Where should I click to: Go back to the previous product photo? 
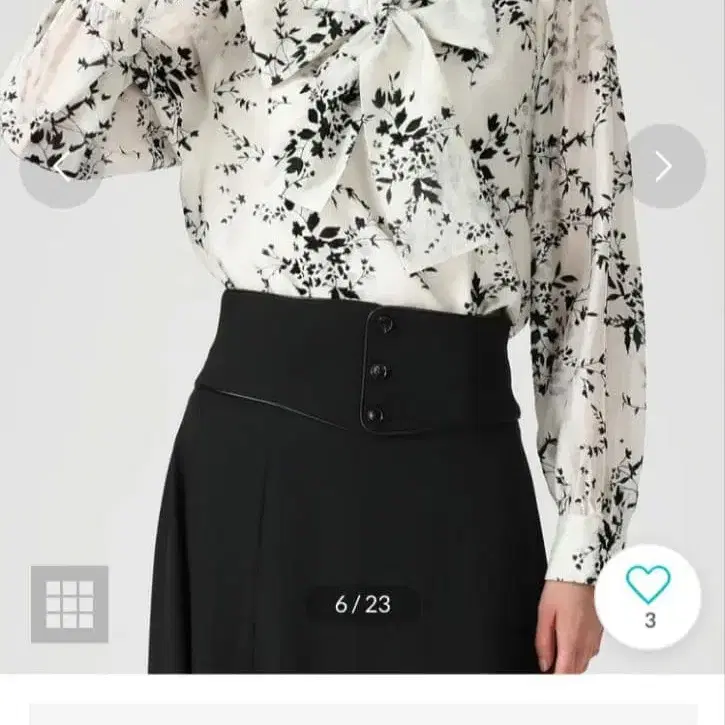tap(60, 166)
